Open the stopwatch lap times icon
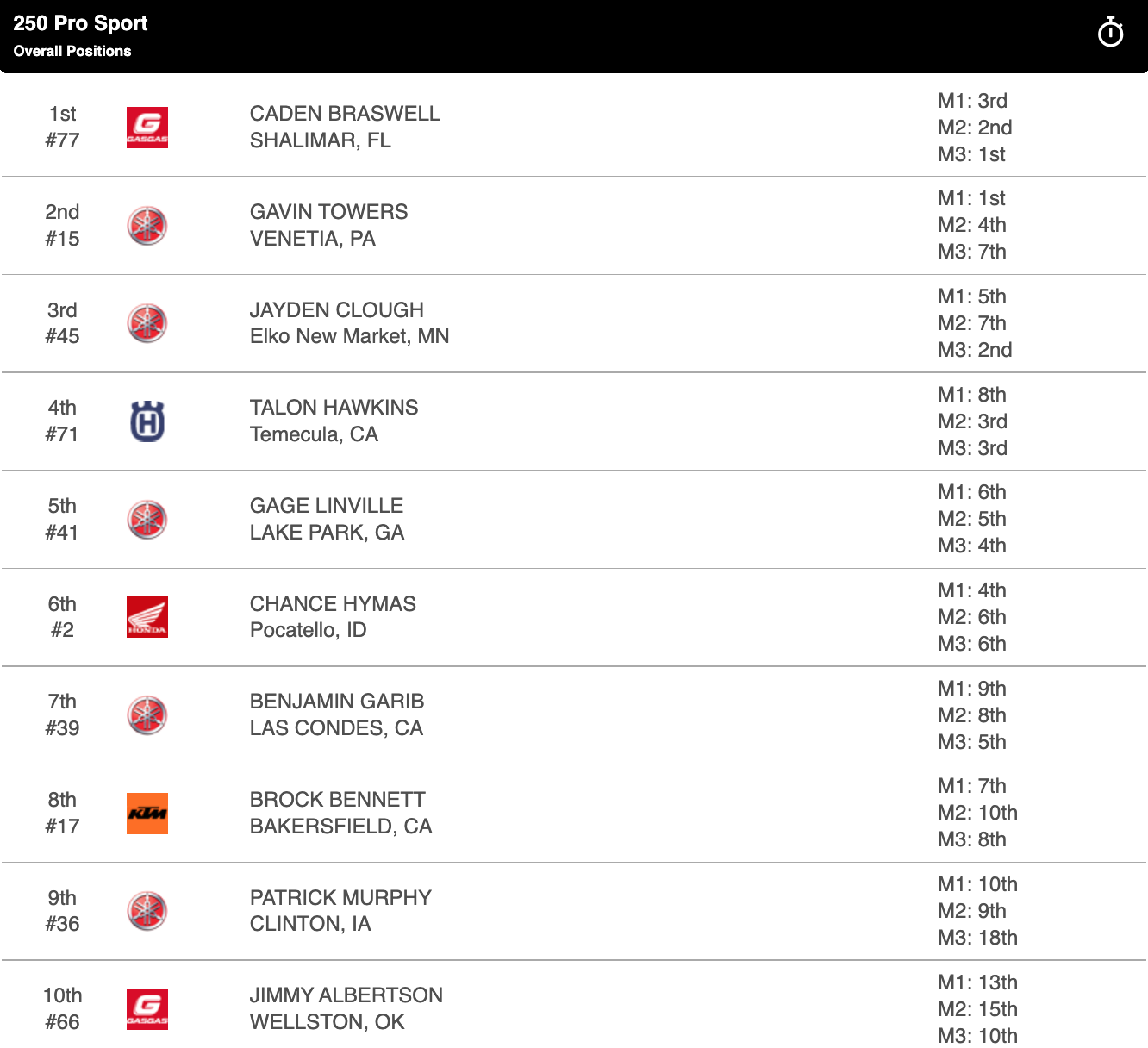 [1110, 33]
